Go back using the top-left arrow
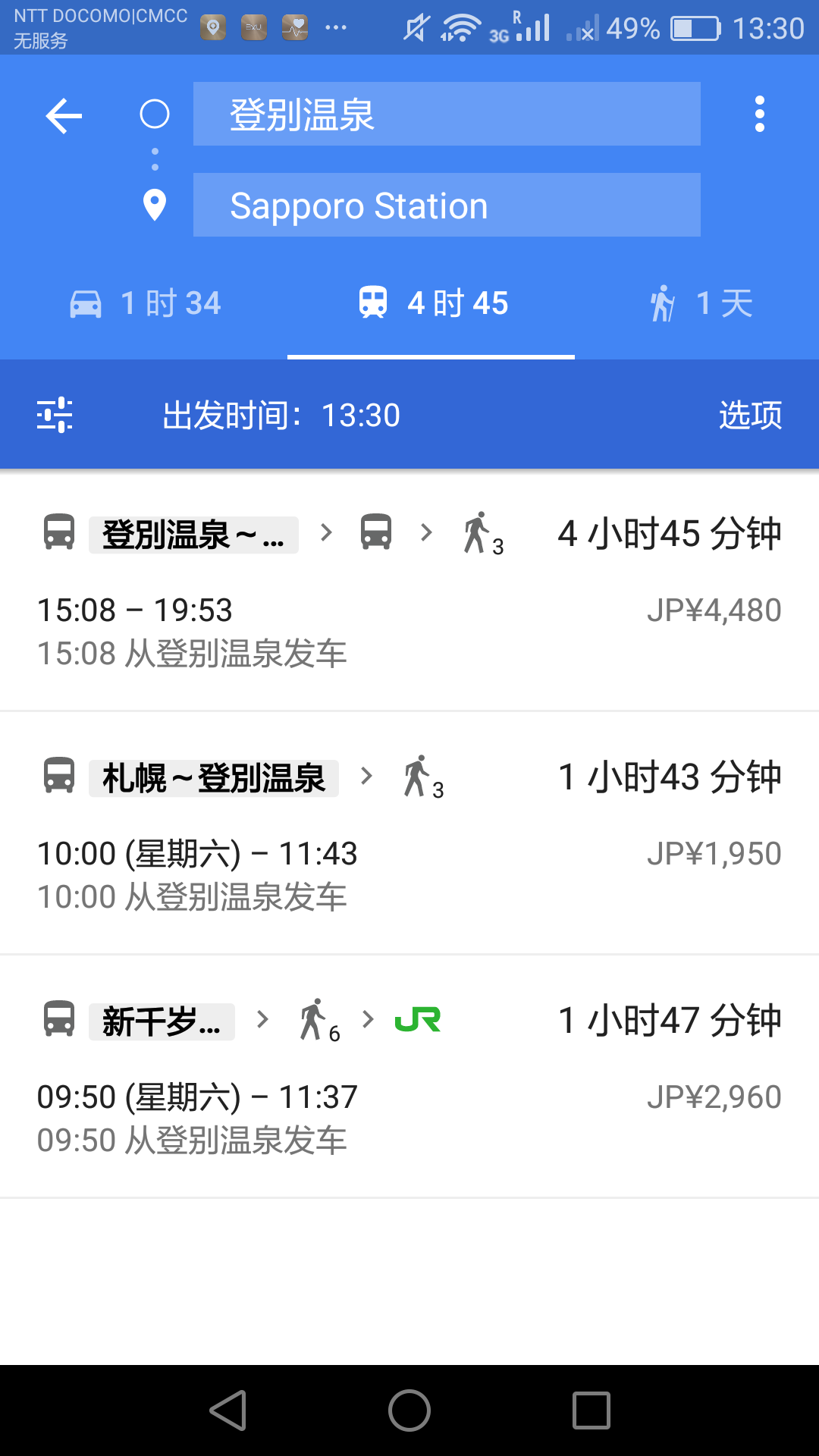This screenshot has width=819, height=1456. point(64,115)
